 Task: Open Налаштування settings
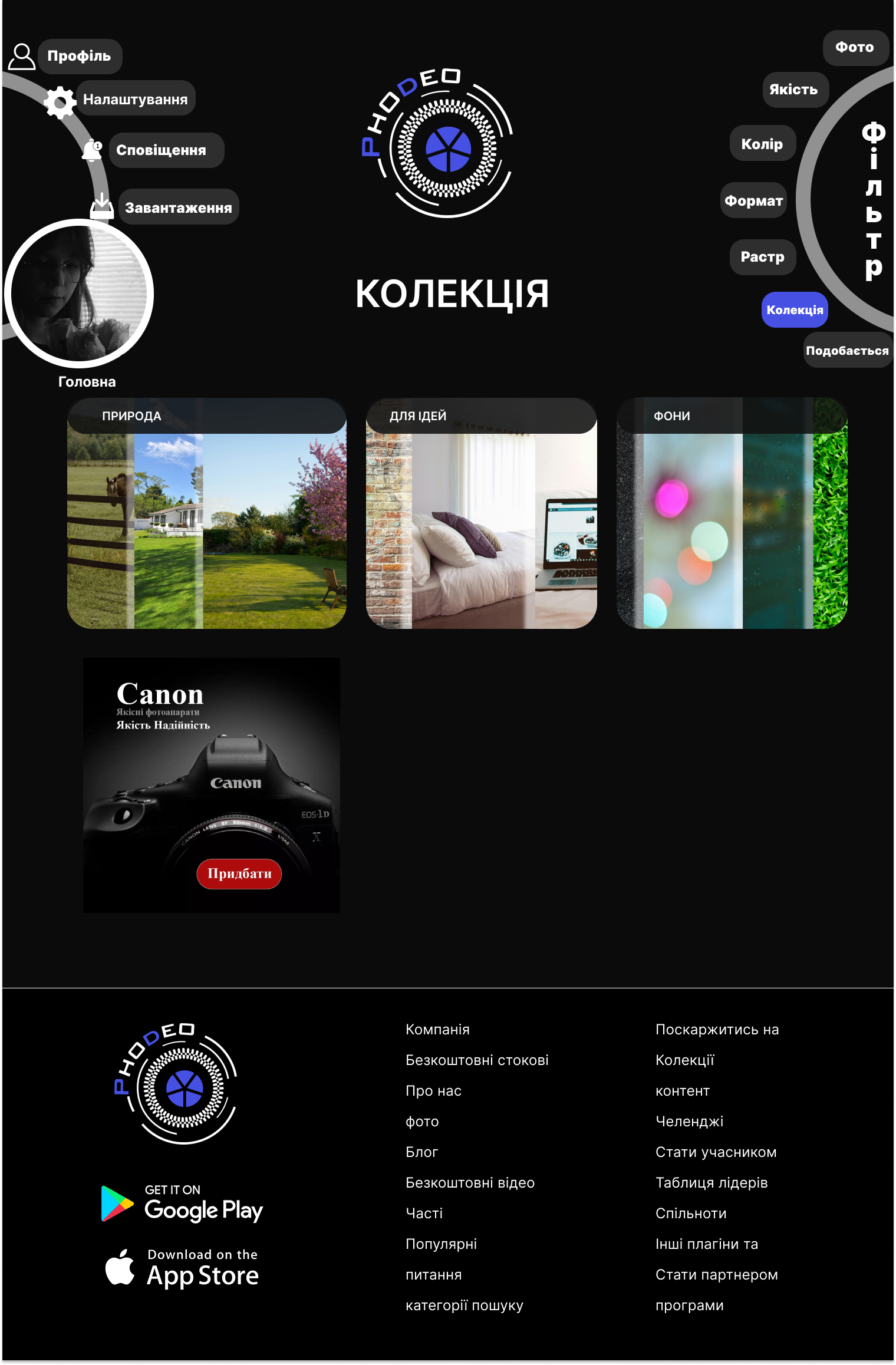pos(135,99)
